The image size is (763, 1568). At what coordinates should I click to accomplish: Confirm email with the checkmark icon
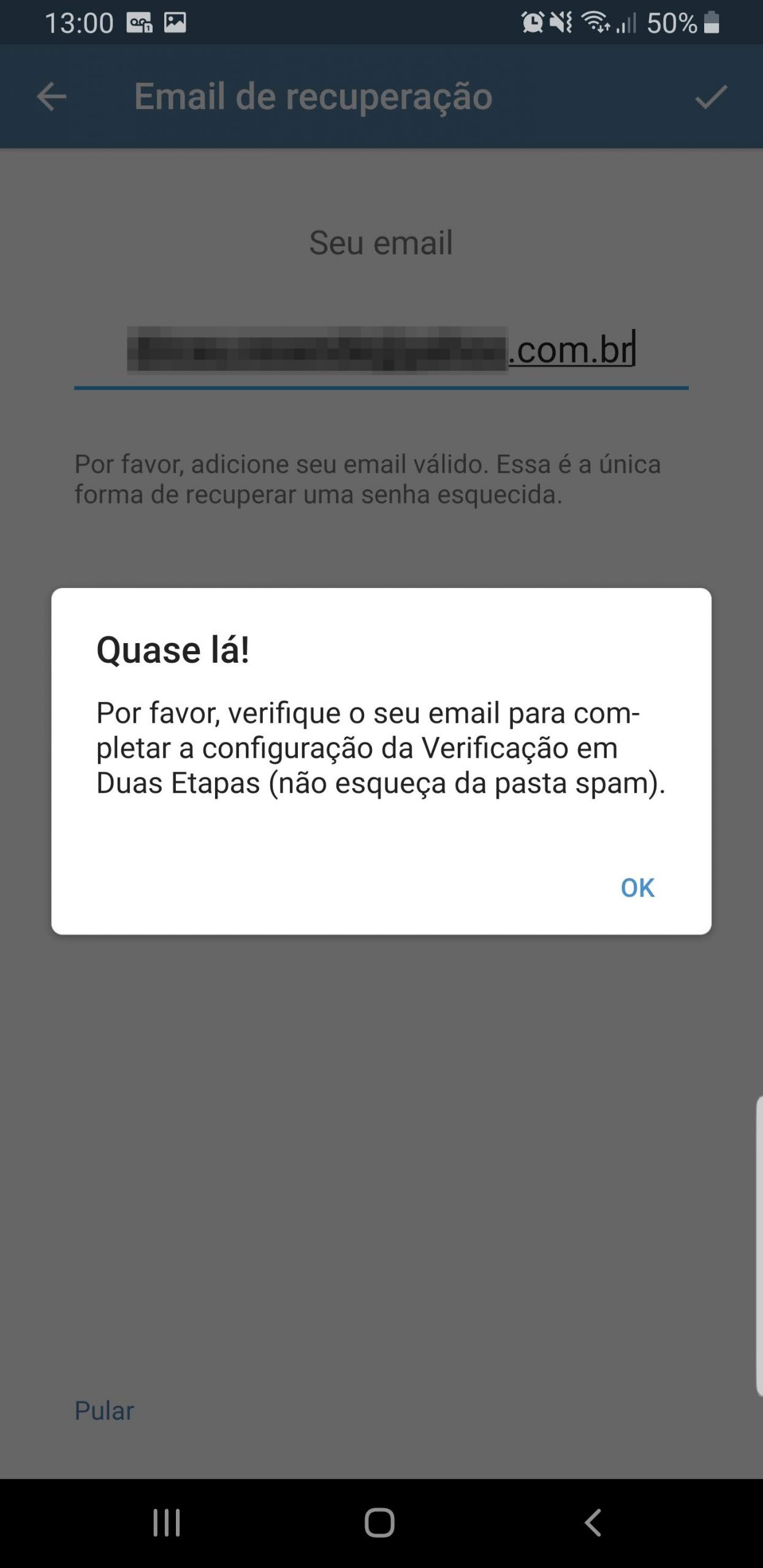point(711,97)
